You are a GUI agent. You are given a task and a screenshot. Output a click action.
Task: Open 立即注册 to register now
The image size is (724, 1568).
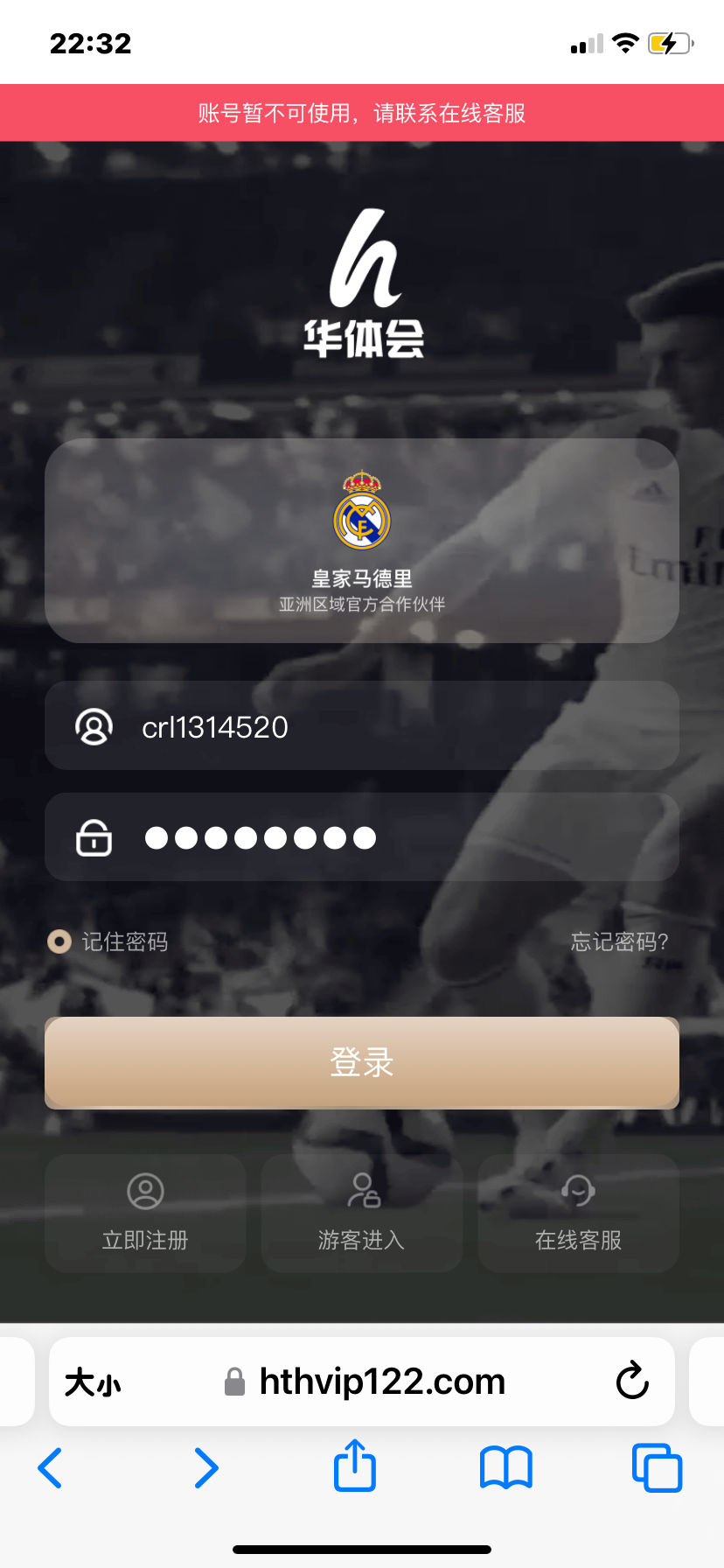[x=145, y=1213]
